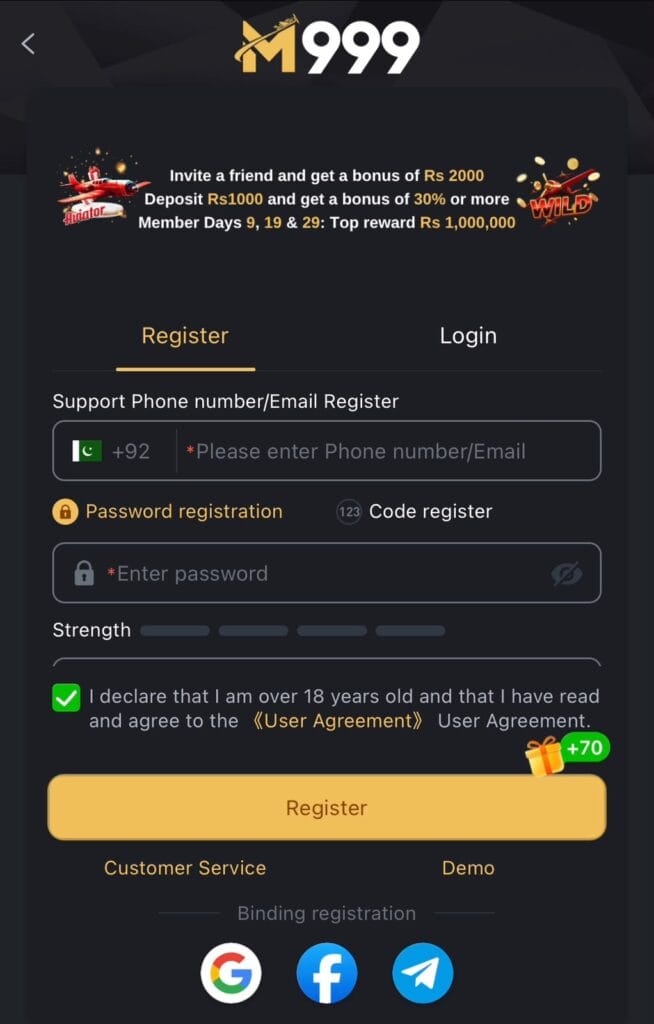Switch to the Login tab

(468, 336)
